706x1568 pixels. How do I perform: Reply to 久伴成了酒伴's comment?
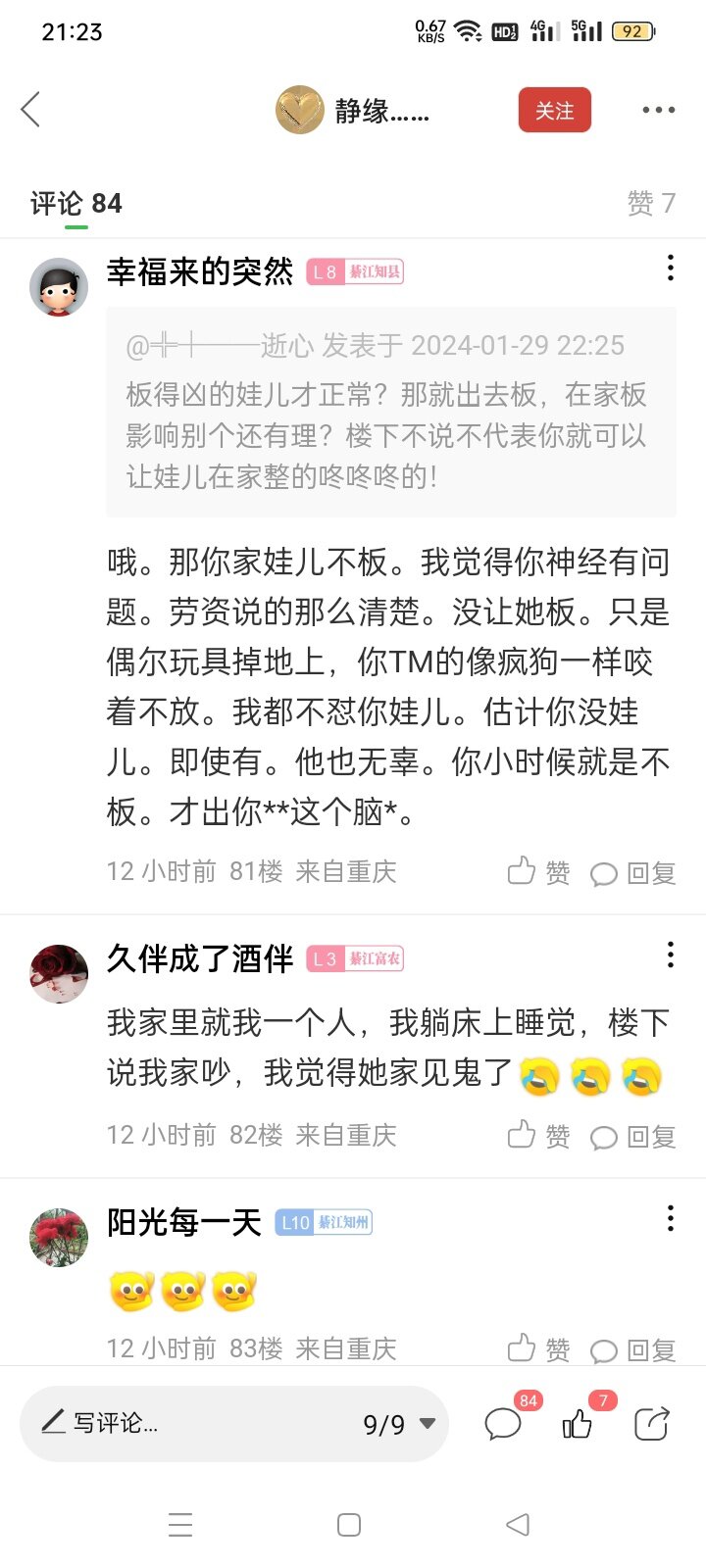click(x=633, y=1136)
